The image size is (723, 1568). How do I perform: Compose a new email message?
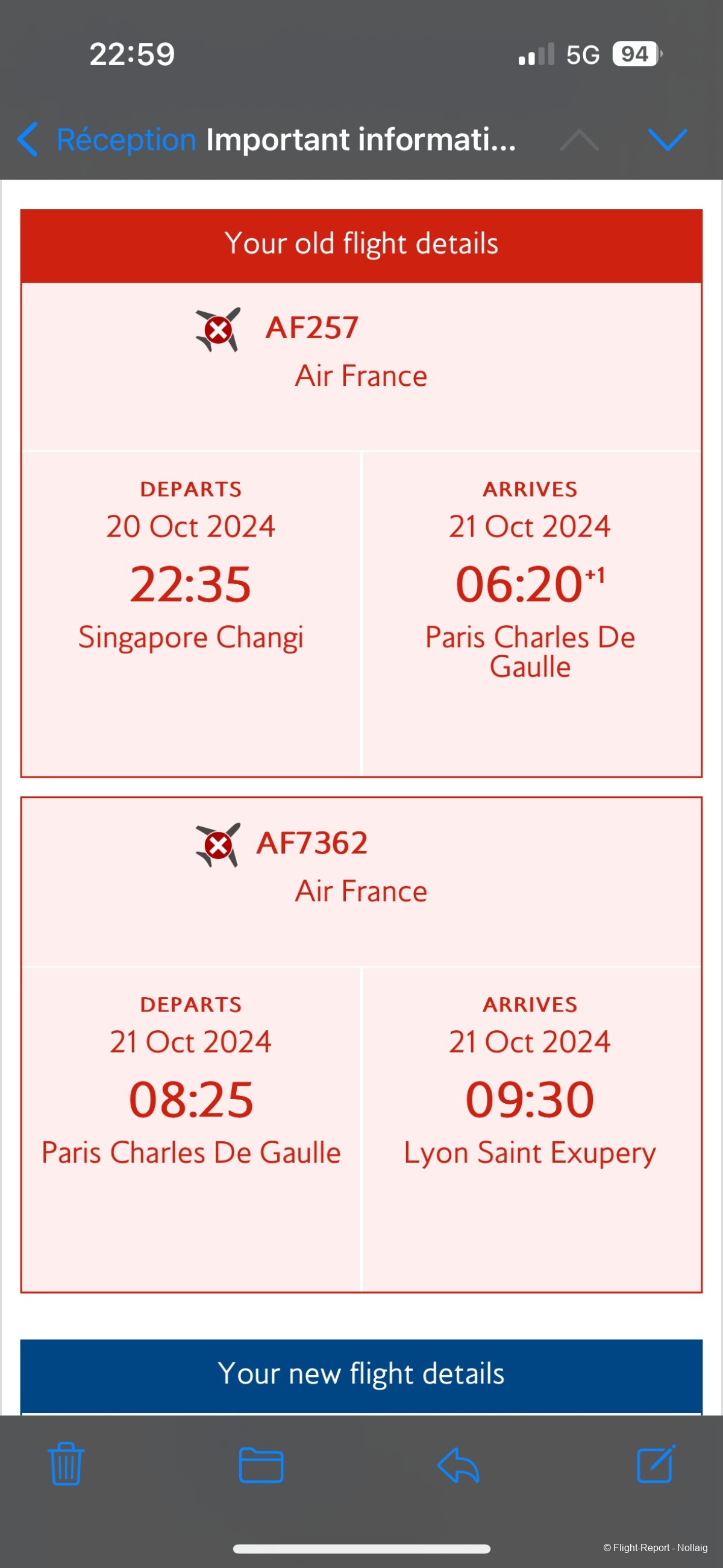tap(656, 1464)
